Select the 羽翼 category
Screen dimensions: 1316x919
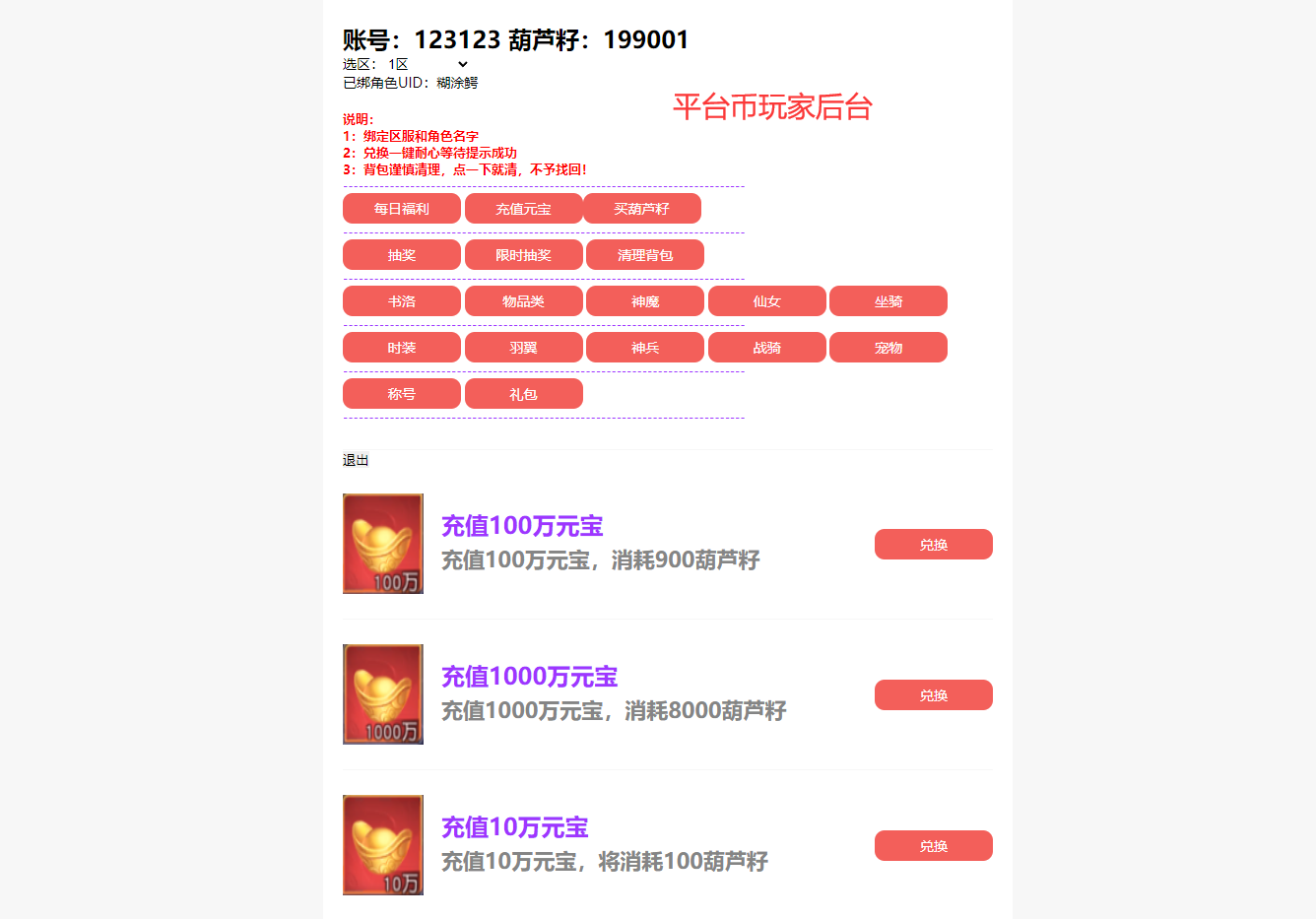pos(523,348)
